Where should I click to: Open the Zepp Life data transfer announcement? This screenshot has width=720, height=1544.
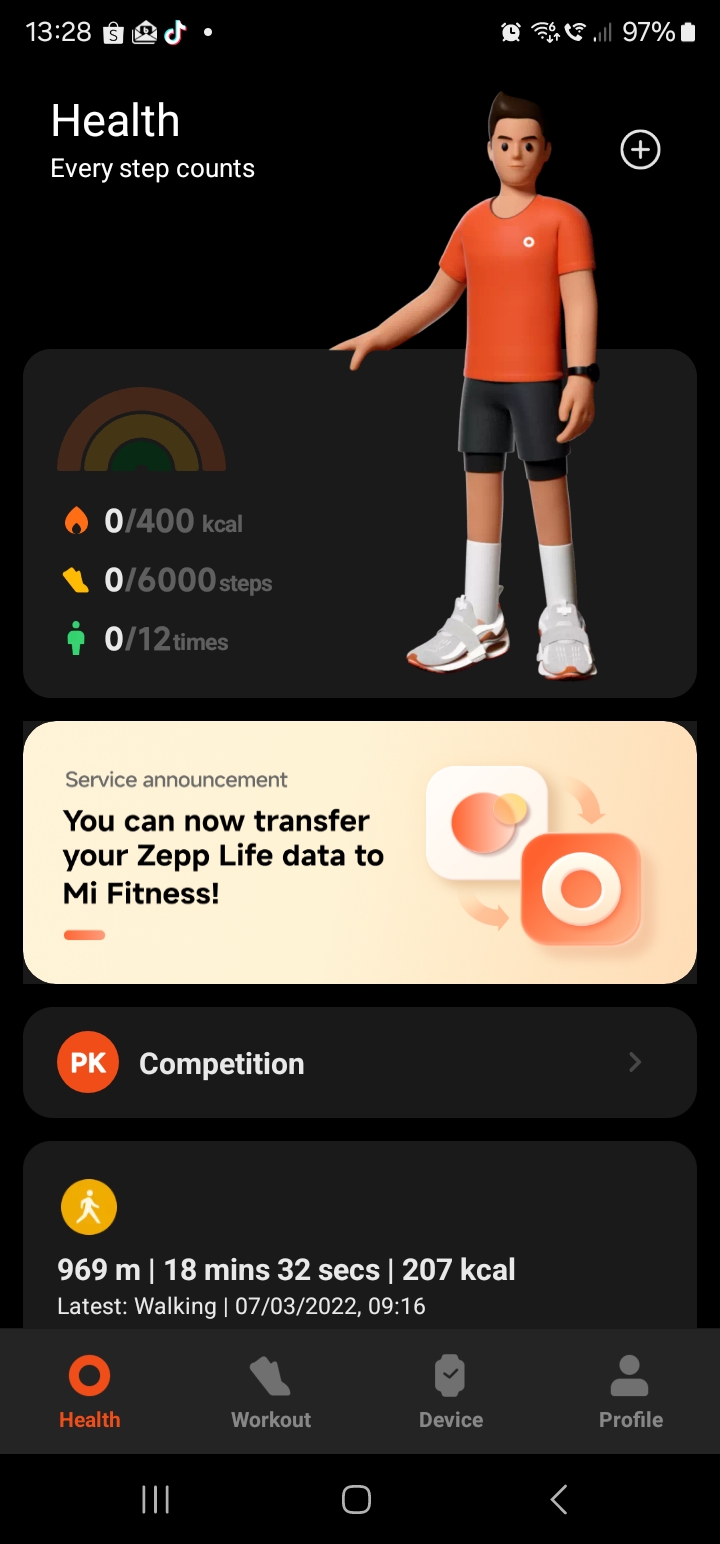click(360, 852)
